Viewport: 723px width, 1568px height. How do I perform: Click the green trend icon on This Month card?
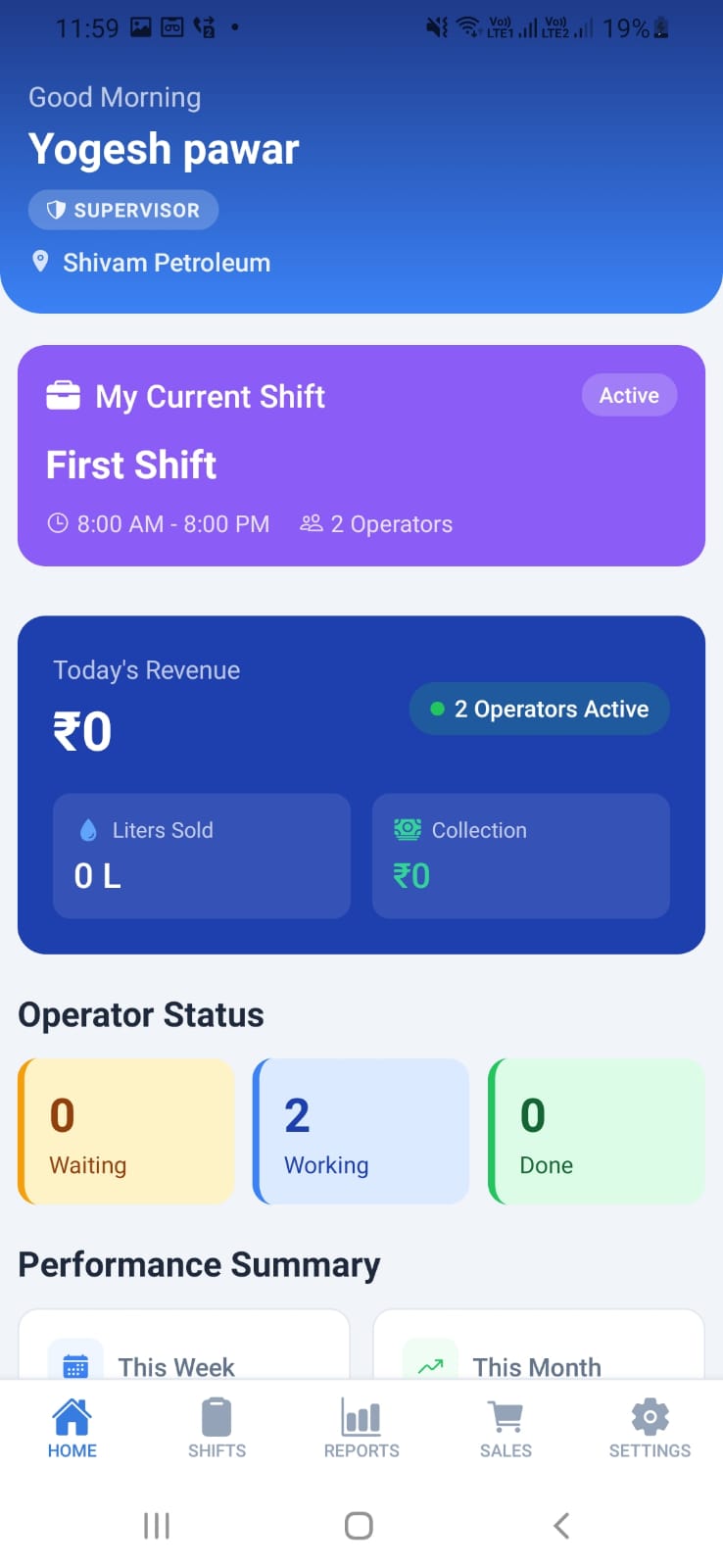[430, 1364]
